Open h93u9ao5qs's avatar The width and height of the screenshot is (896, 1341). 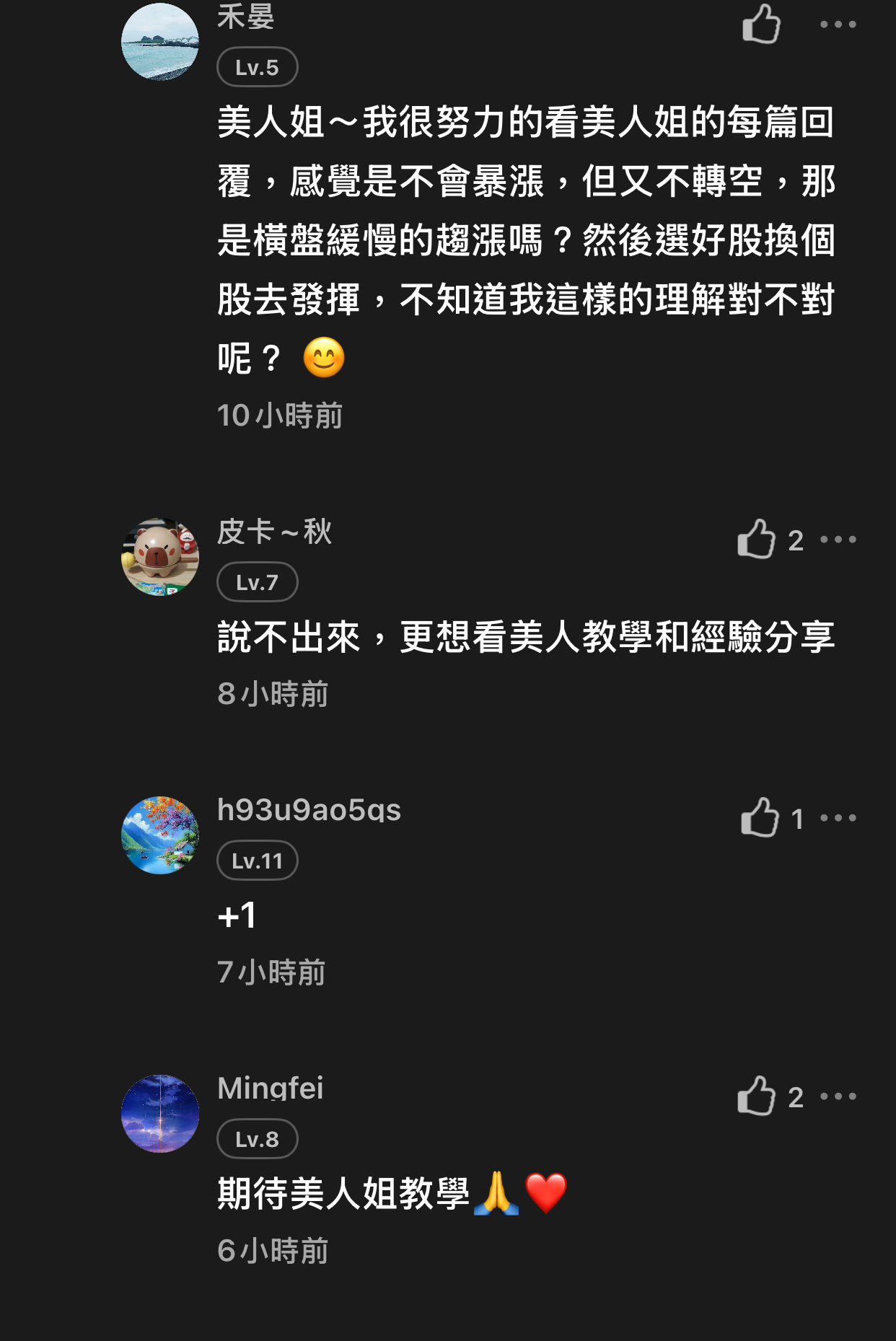pos(160,835)
